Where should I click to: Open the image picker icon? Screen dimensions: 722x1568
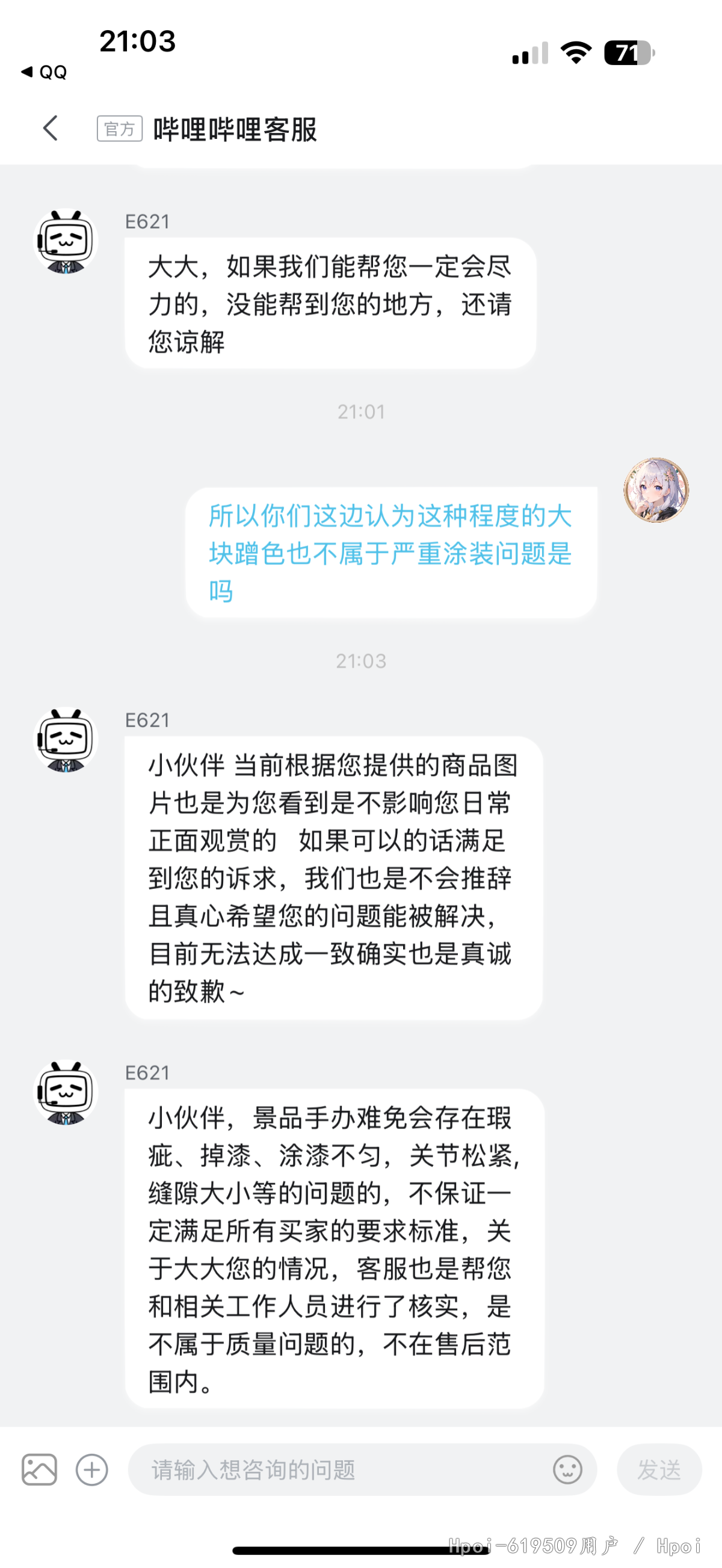point(40,1469)
